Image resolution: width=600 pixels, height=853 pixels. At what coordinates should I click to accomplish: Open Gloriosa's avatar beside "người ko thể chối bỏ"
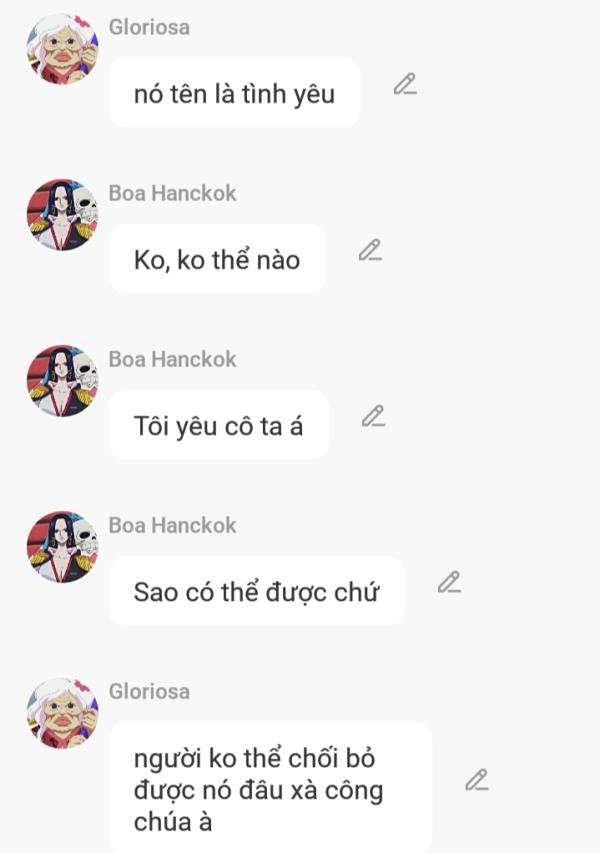coord(62,713)
